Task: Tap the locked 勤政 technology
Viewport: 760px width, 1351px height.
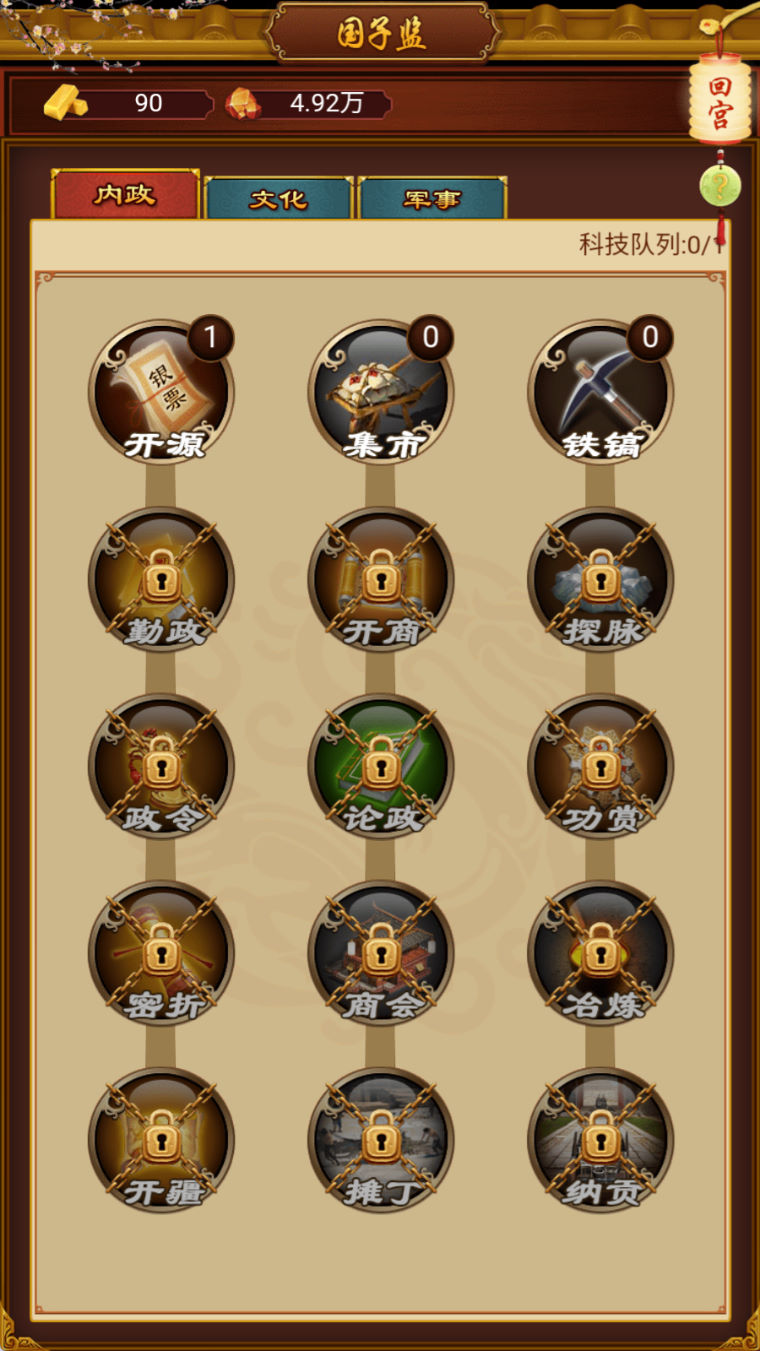Action: pos(162,579)
